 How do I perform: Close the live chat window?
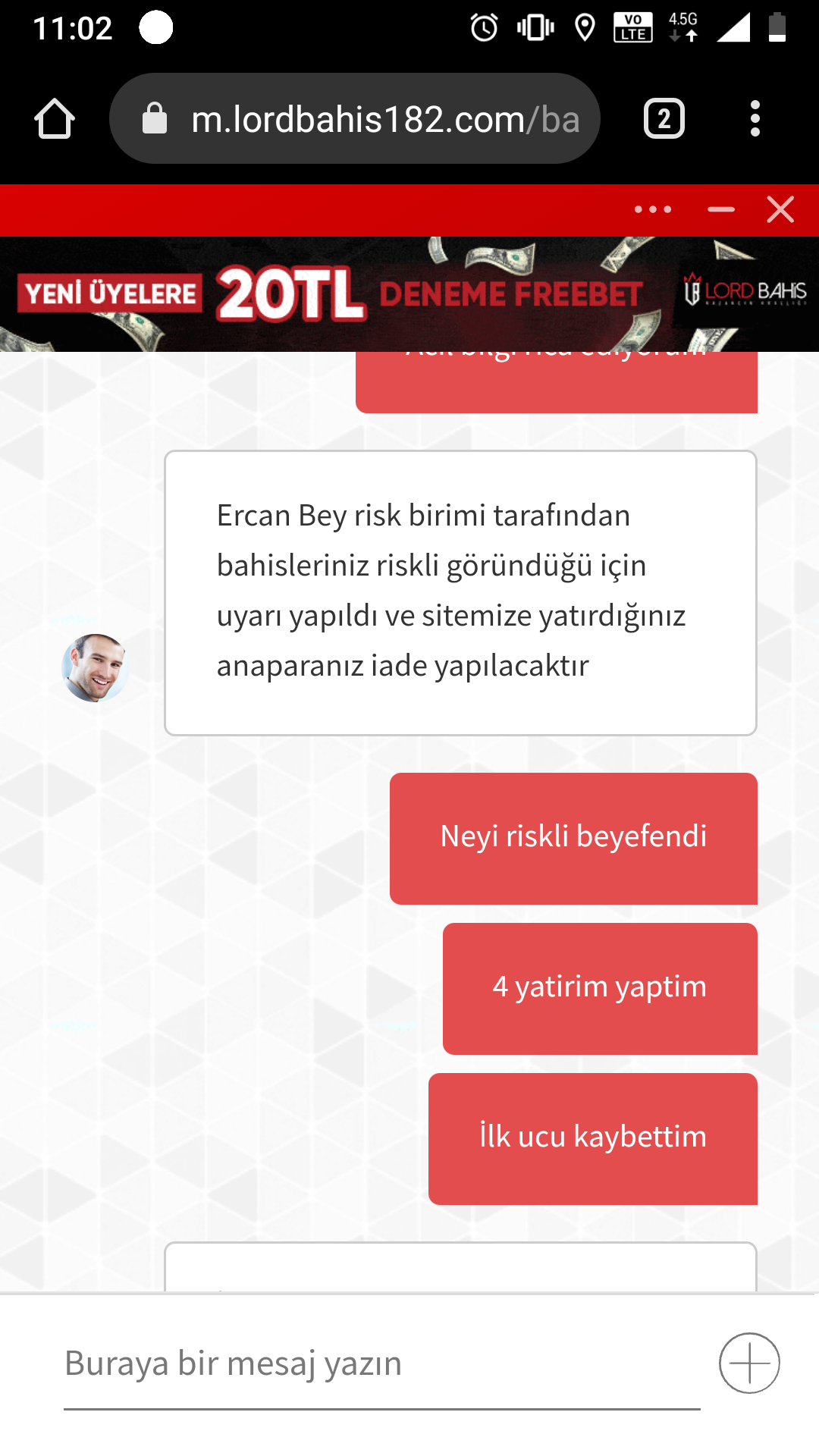[x=780, y=209]
